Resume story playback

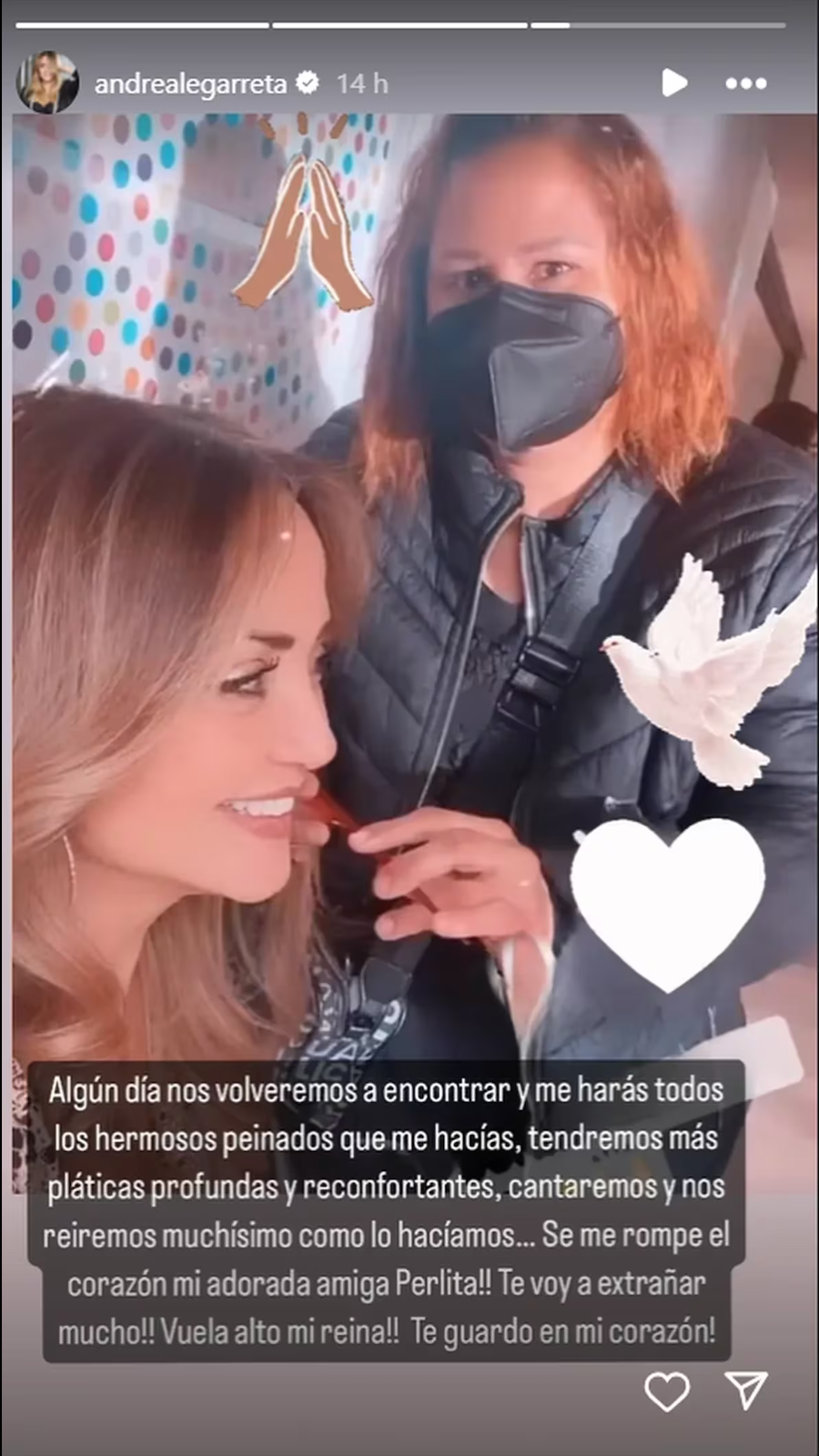pos(673,83)
